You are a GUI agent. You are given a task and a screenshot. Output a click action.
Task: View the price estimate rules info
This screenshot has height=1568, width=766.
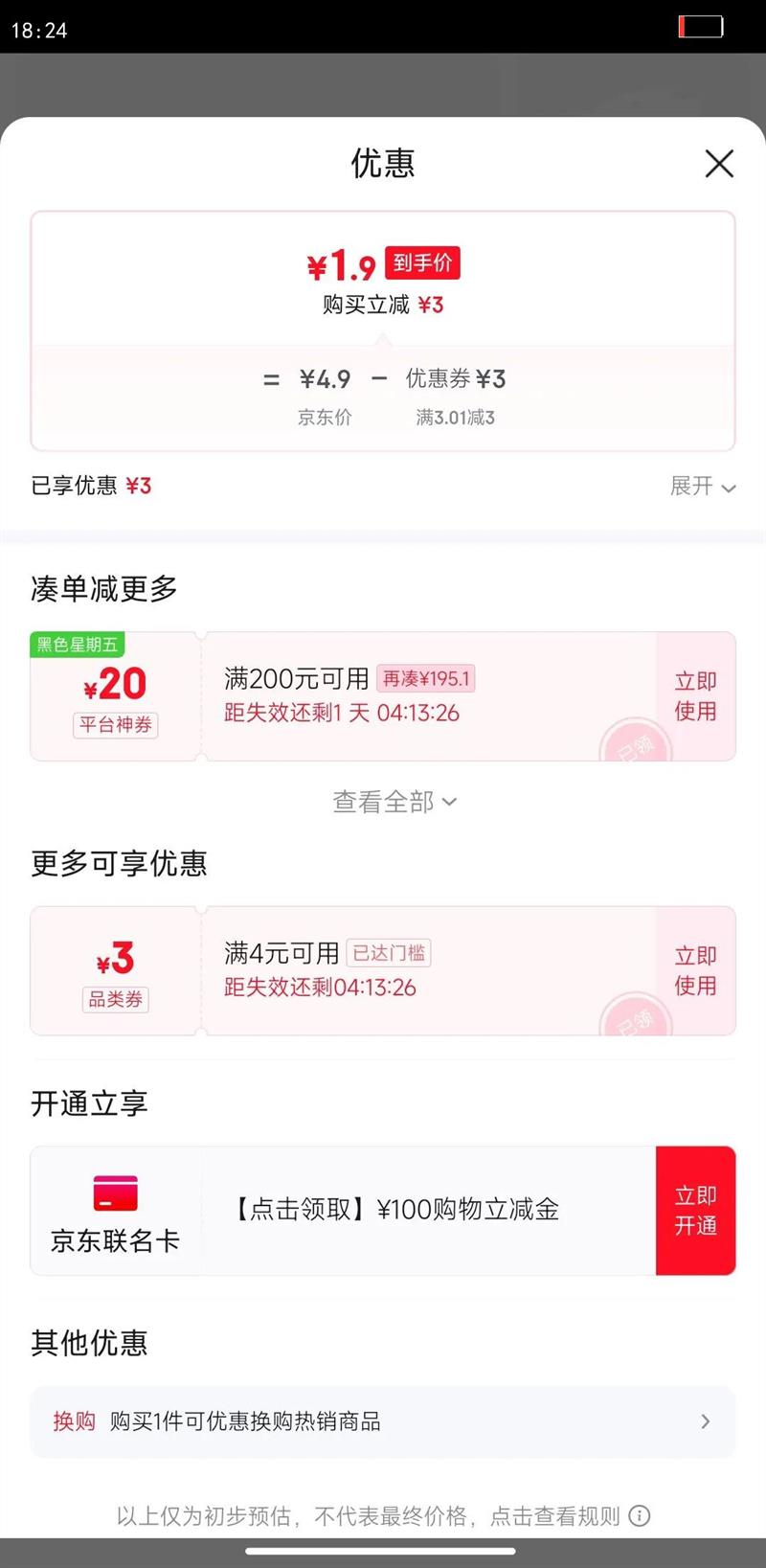639,1516
